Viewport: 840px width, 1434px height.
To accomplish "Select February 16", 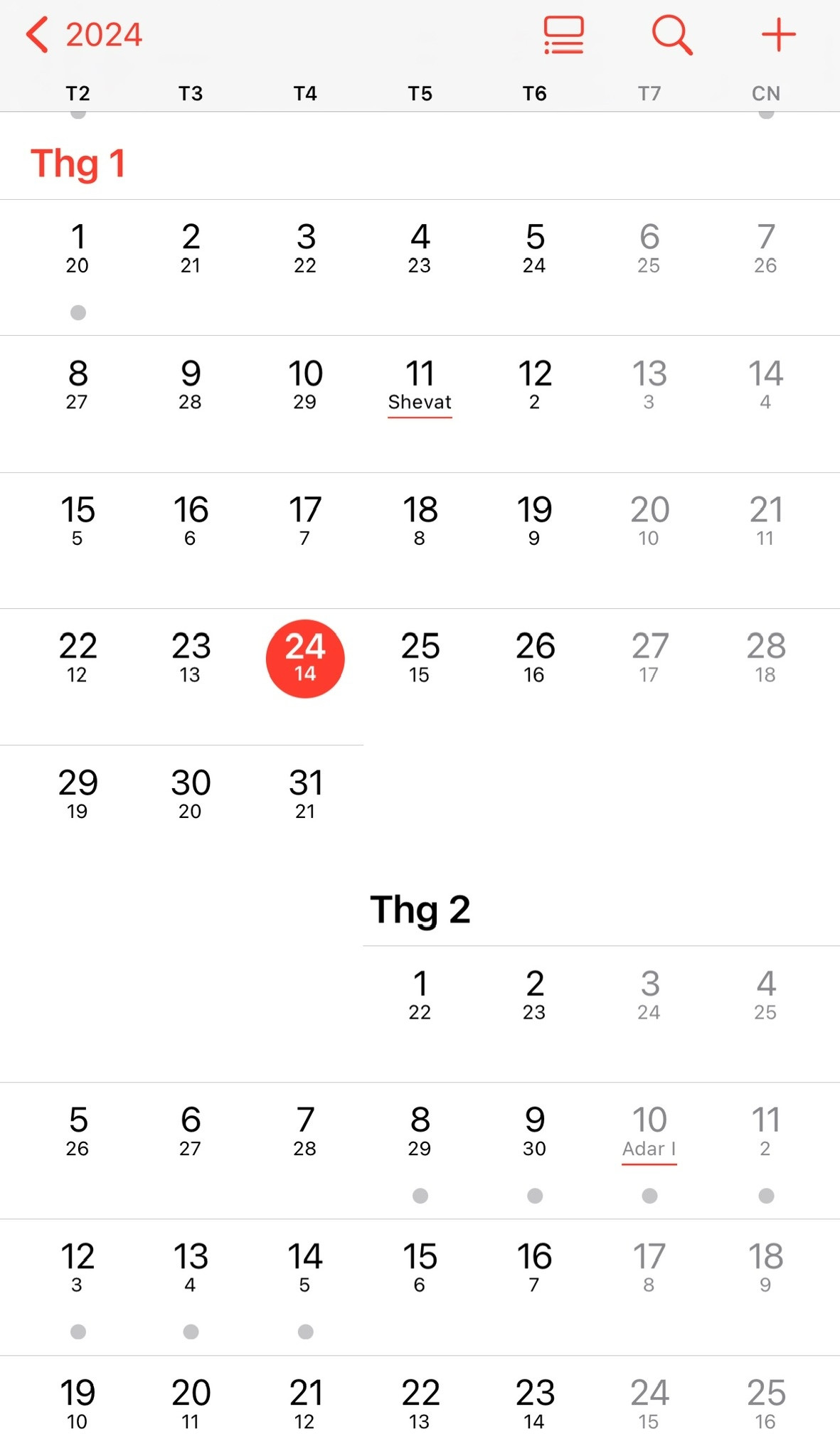I will tap(535, 1268).
